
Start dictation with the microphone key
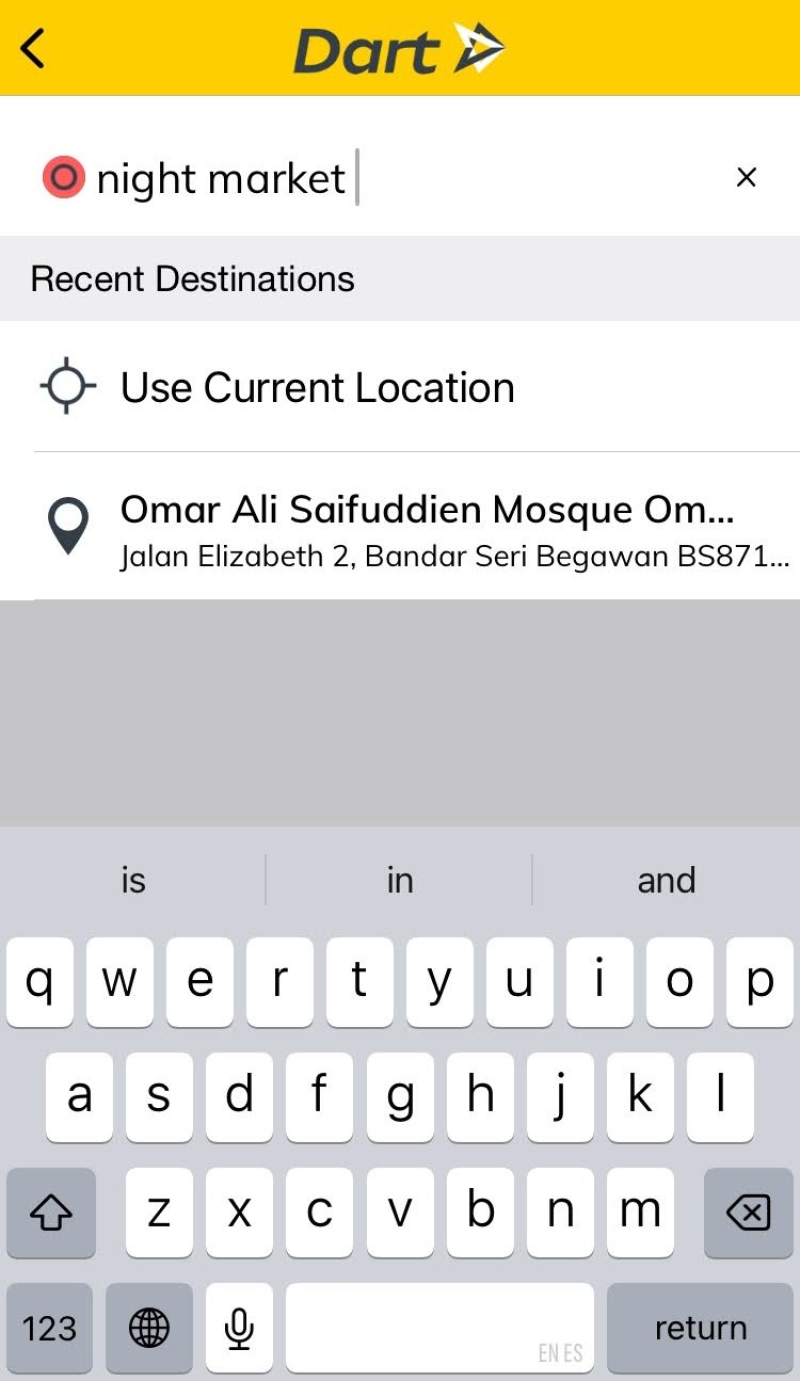tap(239, 1328)
